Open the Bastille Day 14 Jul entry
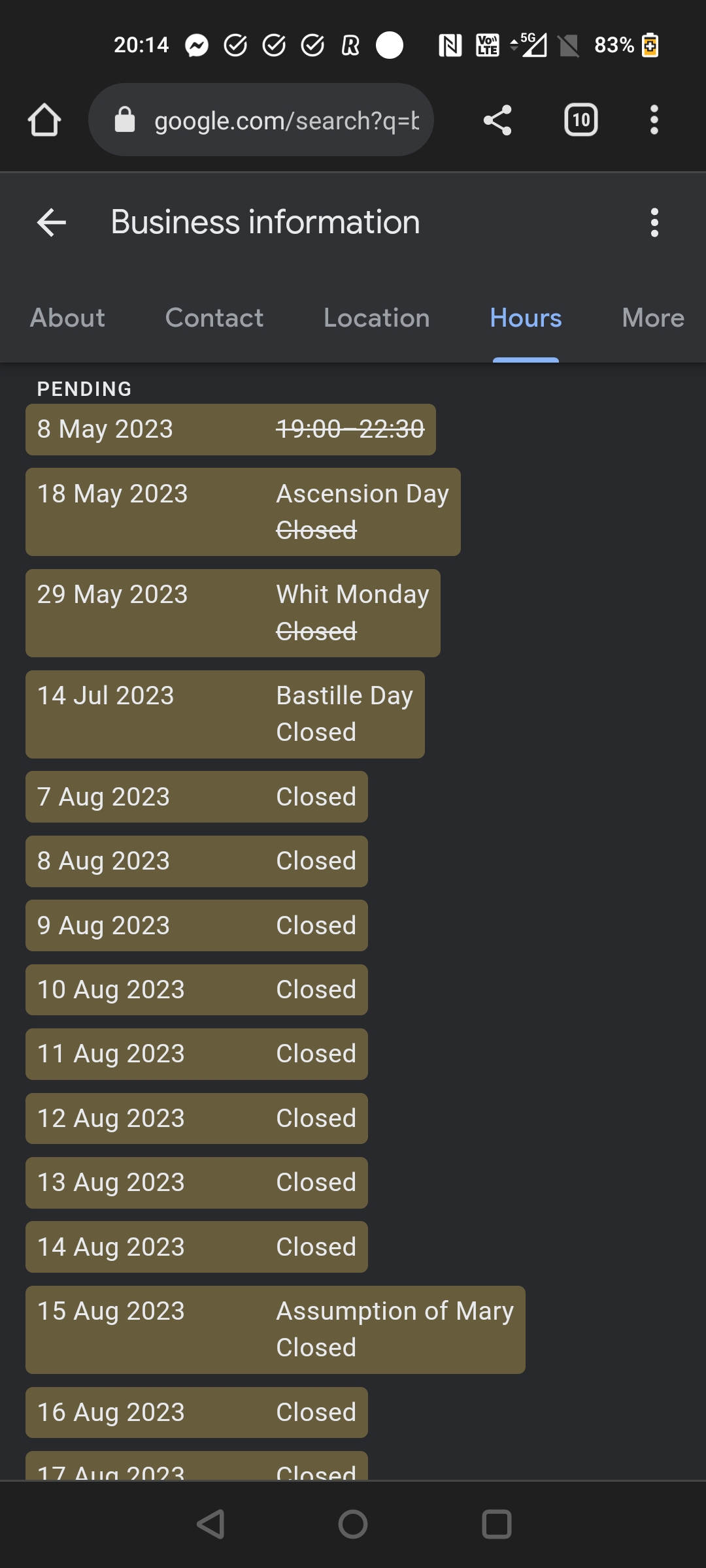The width and height of the screenshot is (706, 1568). click(224, 714)
